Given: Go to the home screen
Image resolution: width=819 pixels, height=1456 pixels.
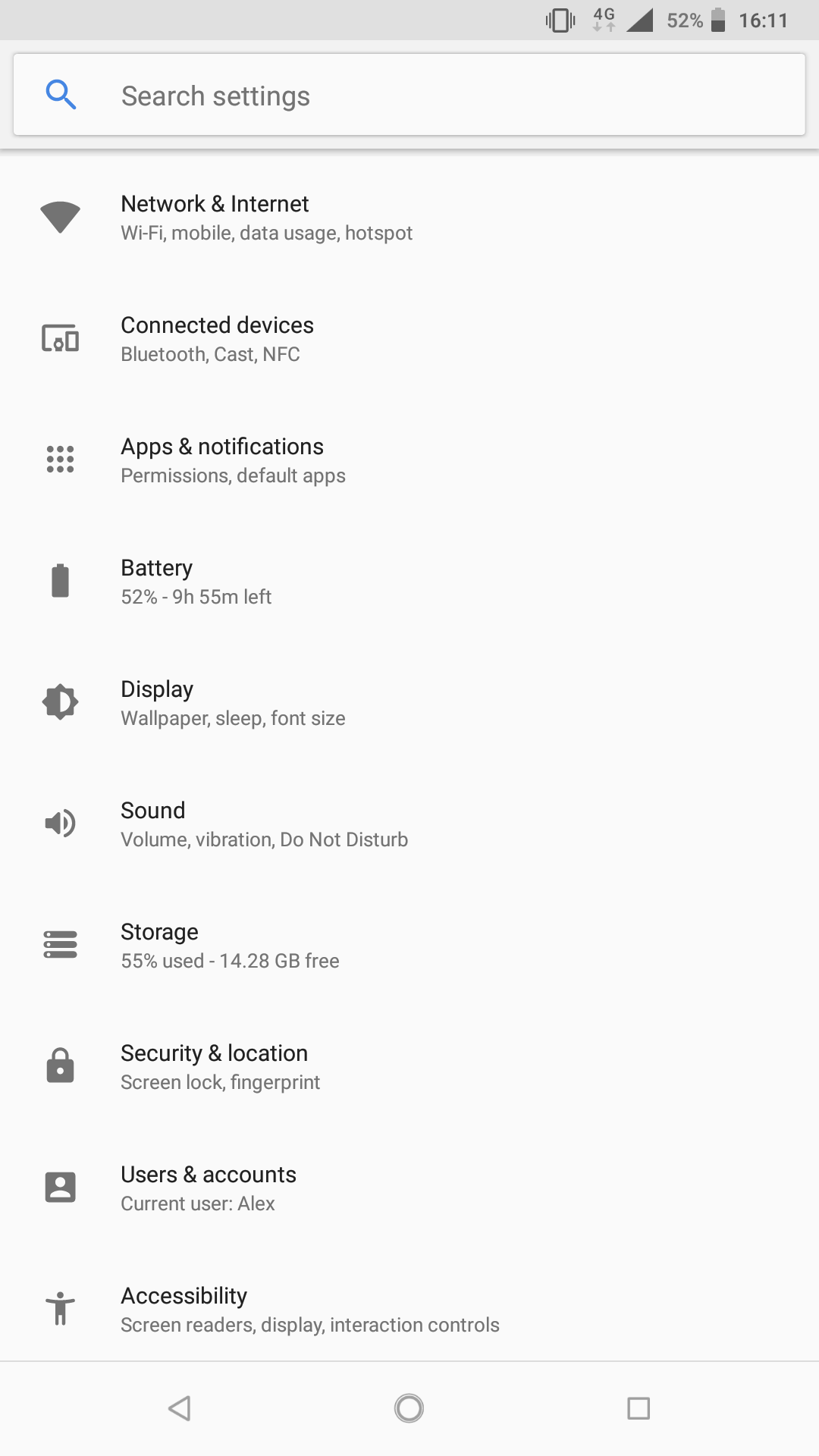Looking at the screenshot, I should click(x=409, y=1408).
